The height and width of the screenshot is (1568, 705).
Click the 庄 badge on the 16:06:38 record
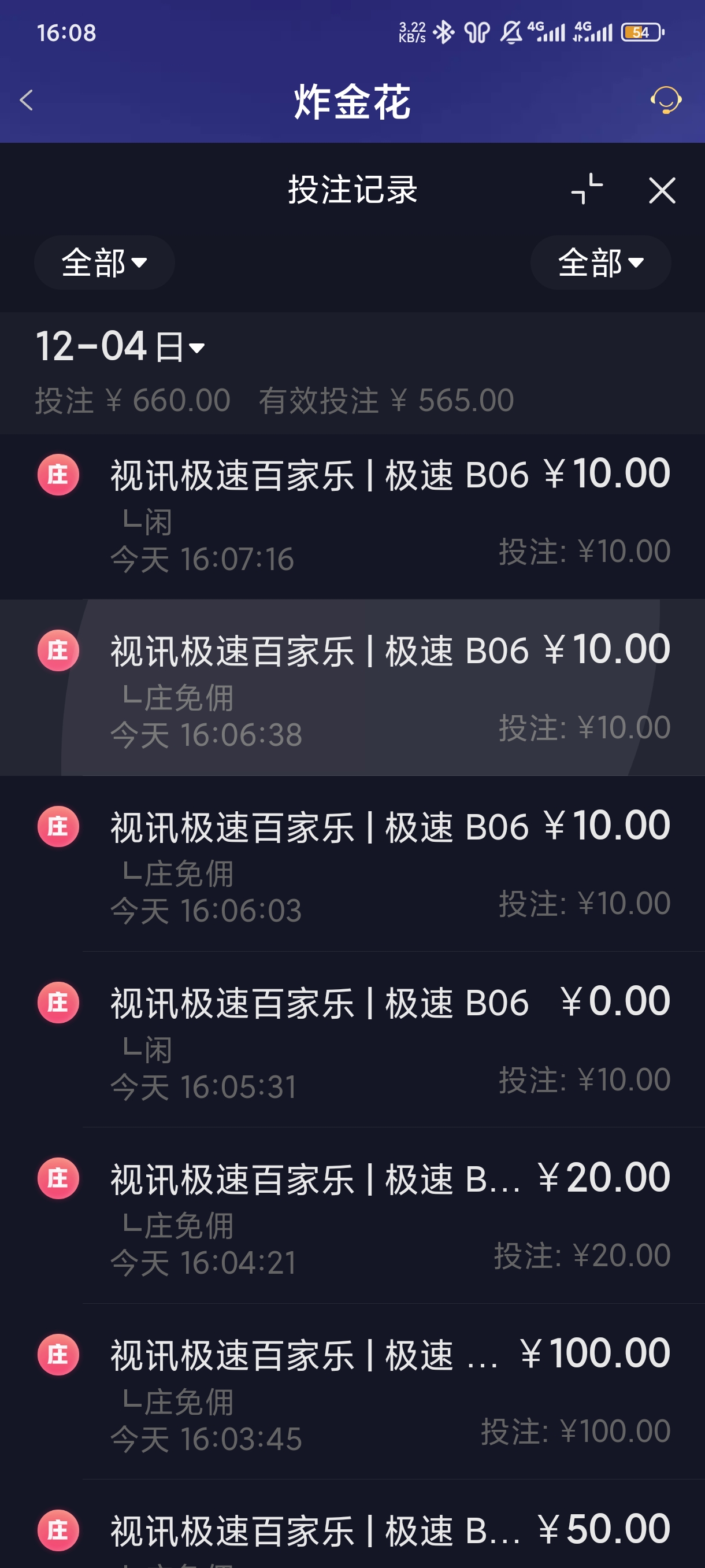coord(58,650)
